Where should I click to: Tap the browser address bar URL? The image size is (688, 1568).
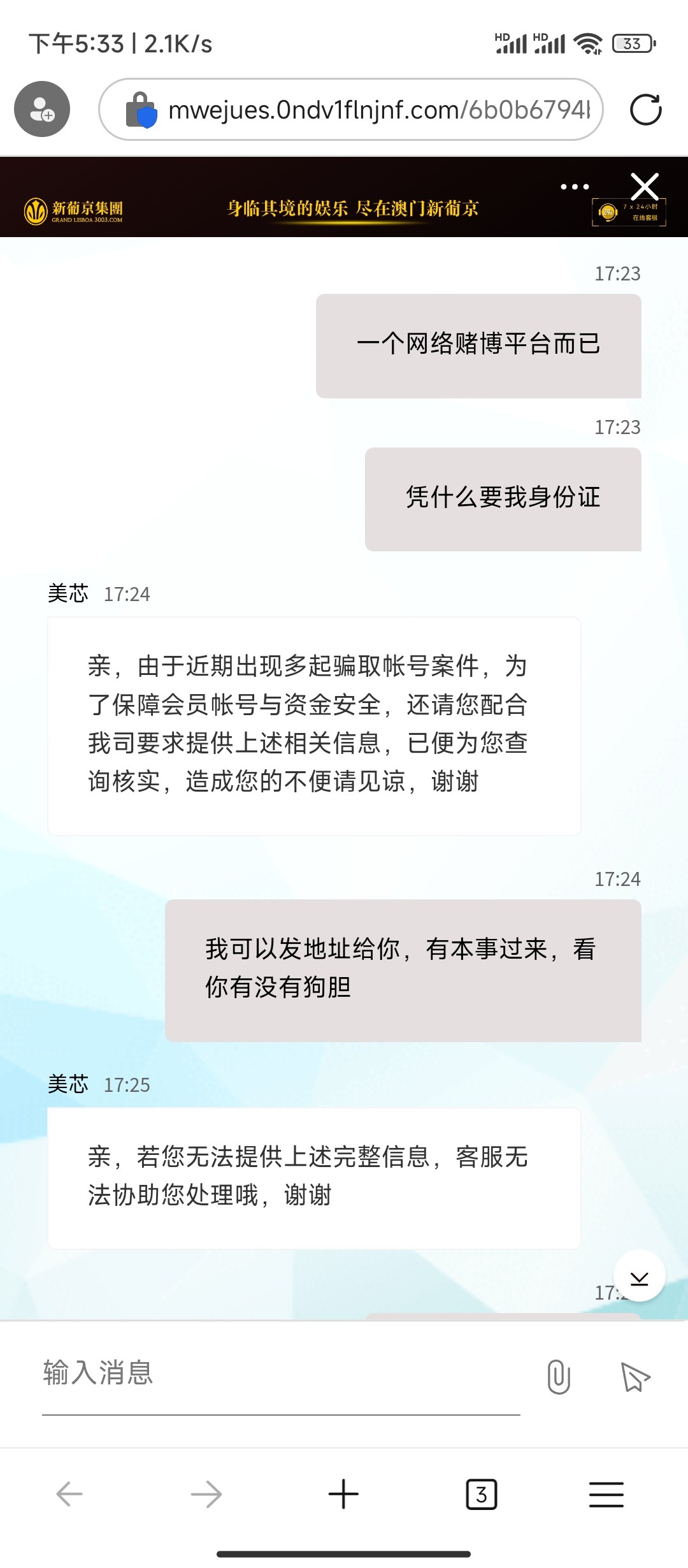point(378,110)
